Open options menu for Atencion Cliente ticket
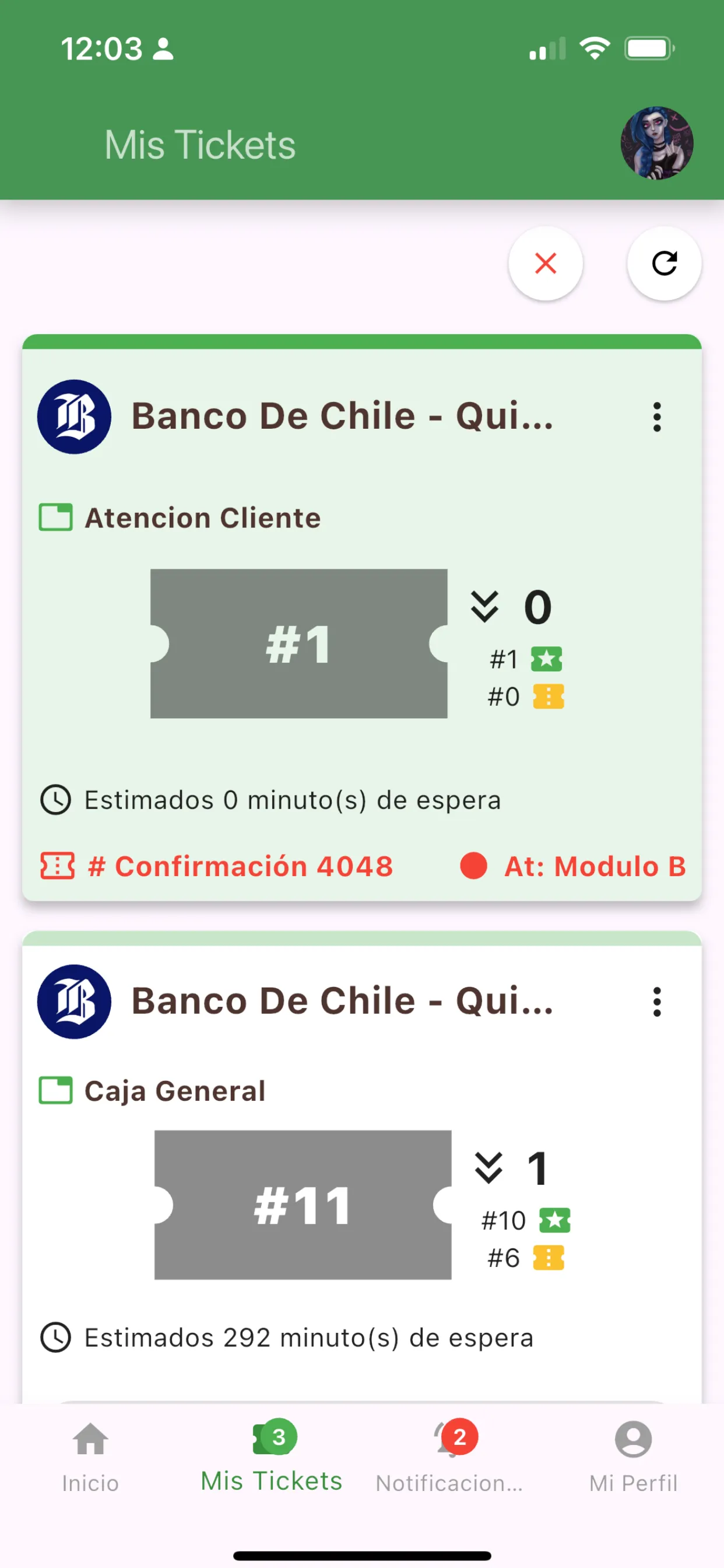The height and width of the screenshot is (1568, 724). (656, 417)
